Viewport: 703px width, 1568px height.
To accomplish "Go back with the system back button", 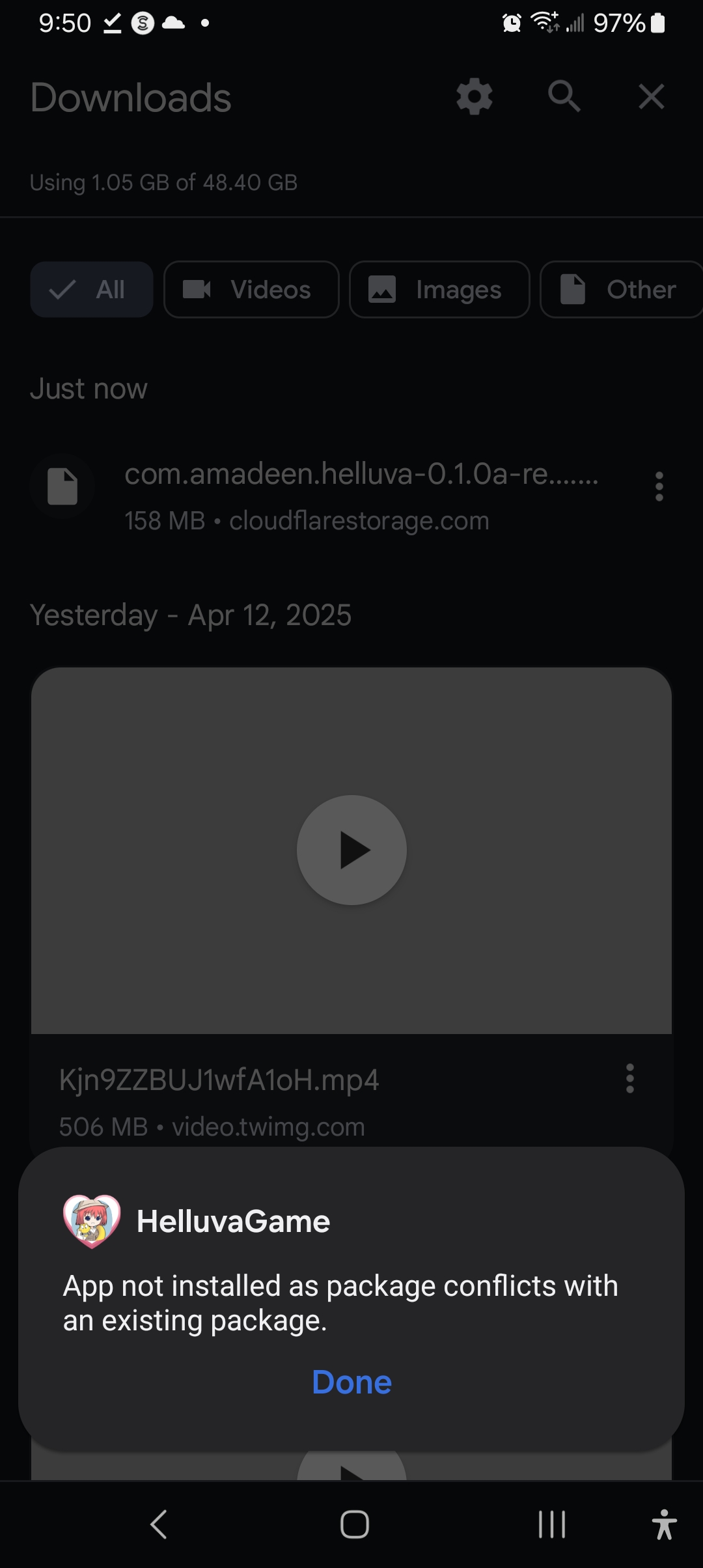I will tap(159, 1524).
